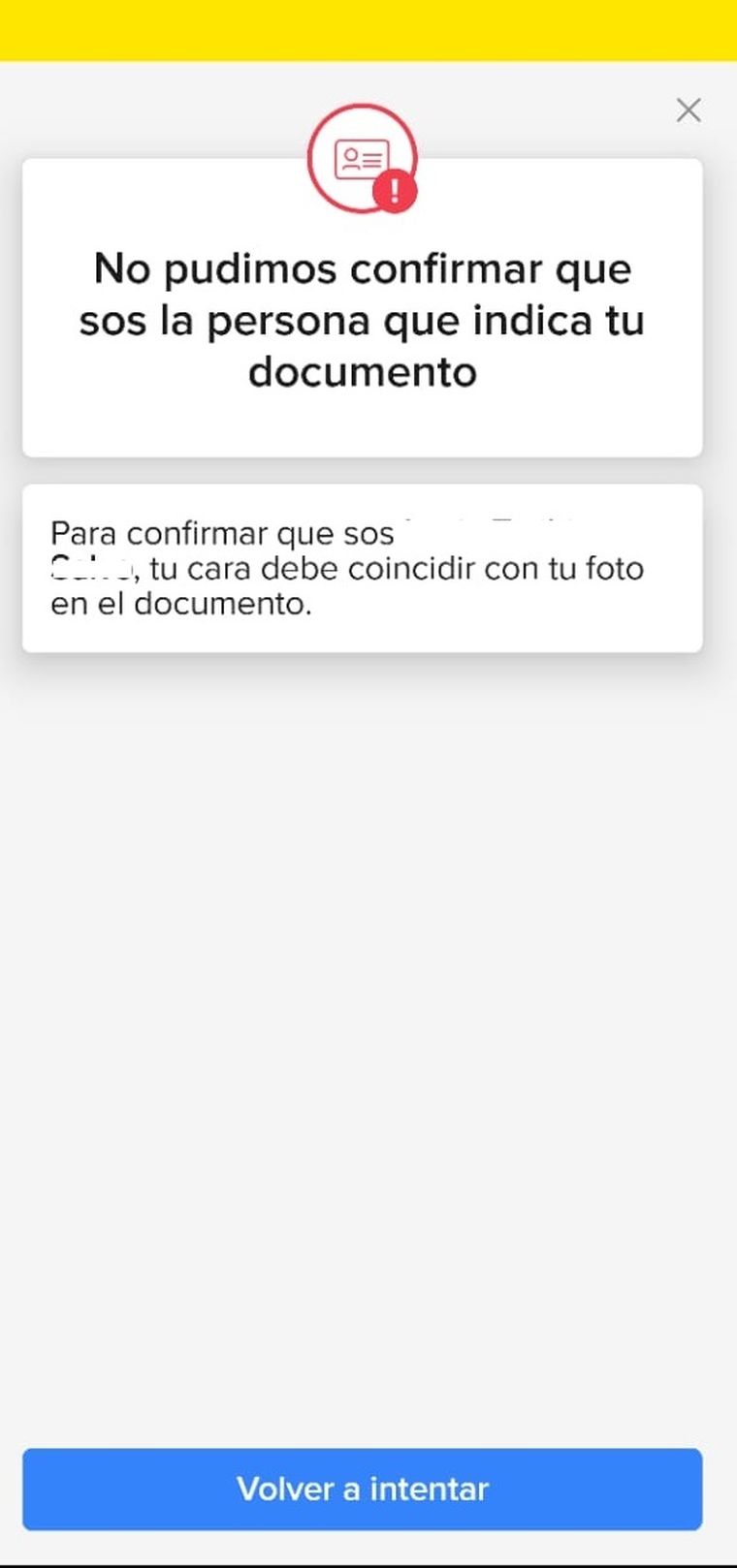Tap Volver a intentar button

(x=362, y=1489)
